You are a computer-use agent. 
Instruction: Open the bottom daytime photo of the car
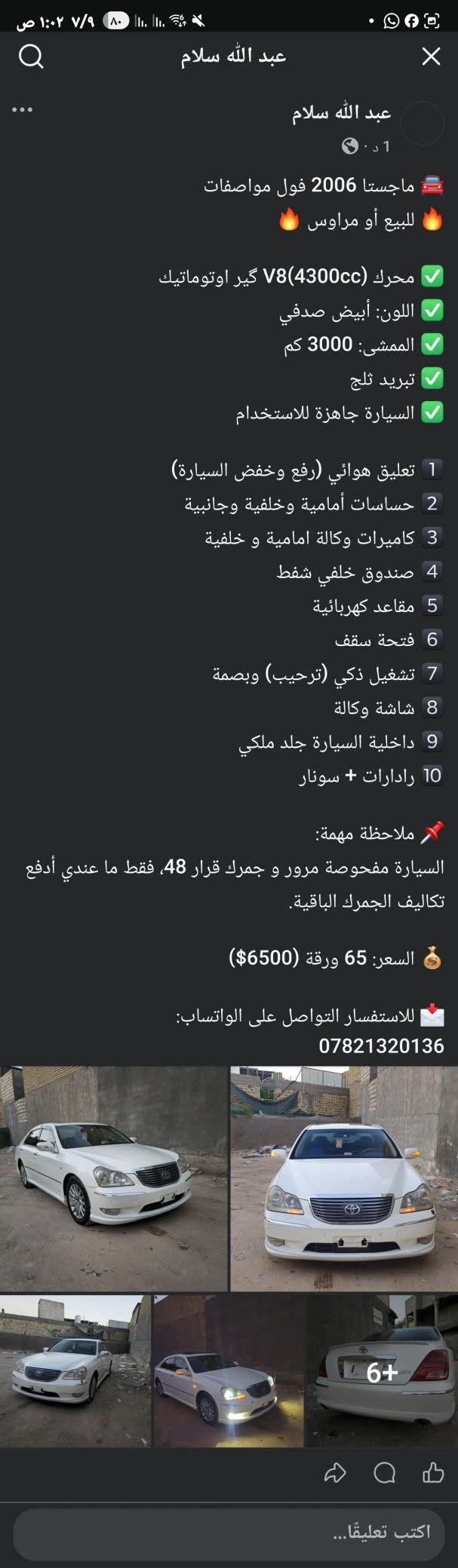pos(75,1370)
